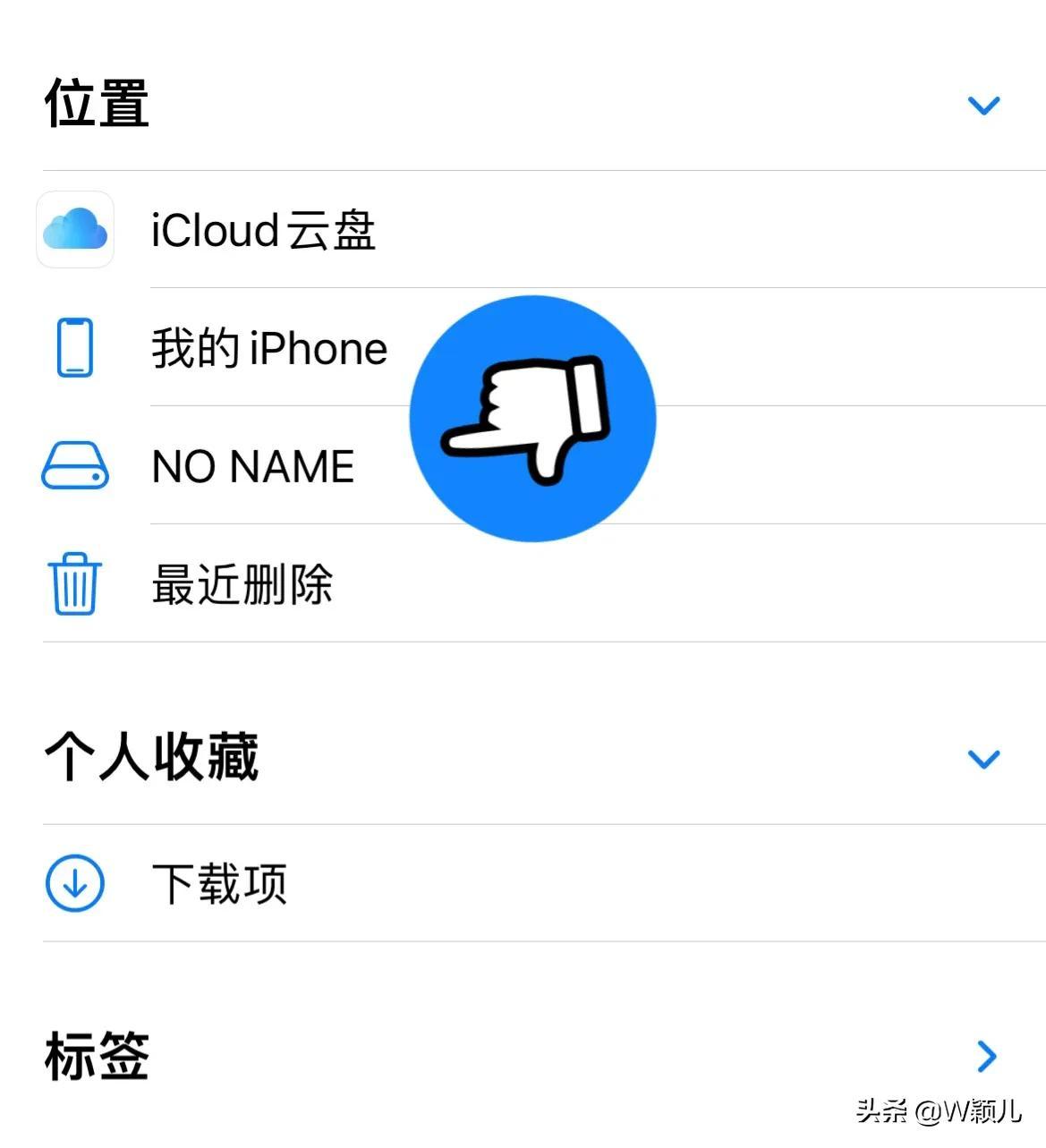The width and height of the screenshot is (1046, 1148).
Task: Expand the 标签 section
Action: 986,1056
